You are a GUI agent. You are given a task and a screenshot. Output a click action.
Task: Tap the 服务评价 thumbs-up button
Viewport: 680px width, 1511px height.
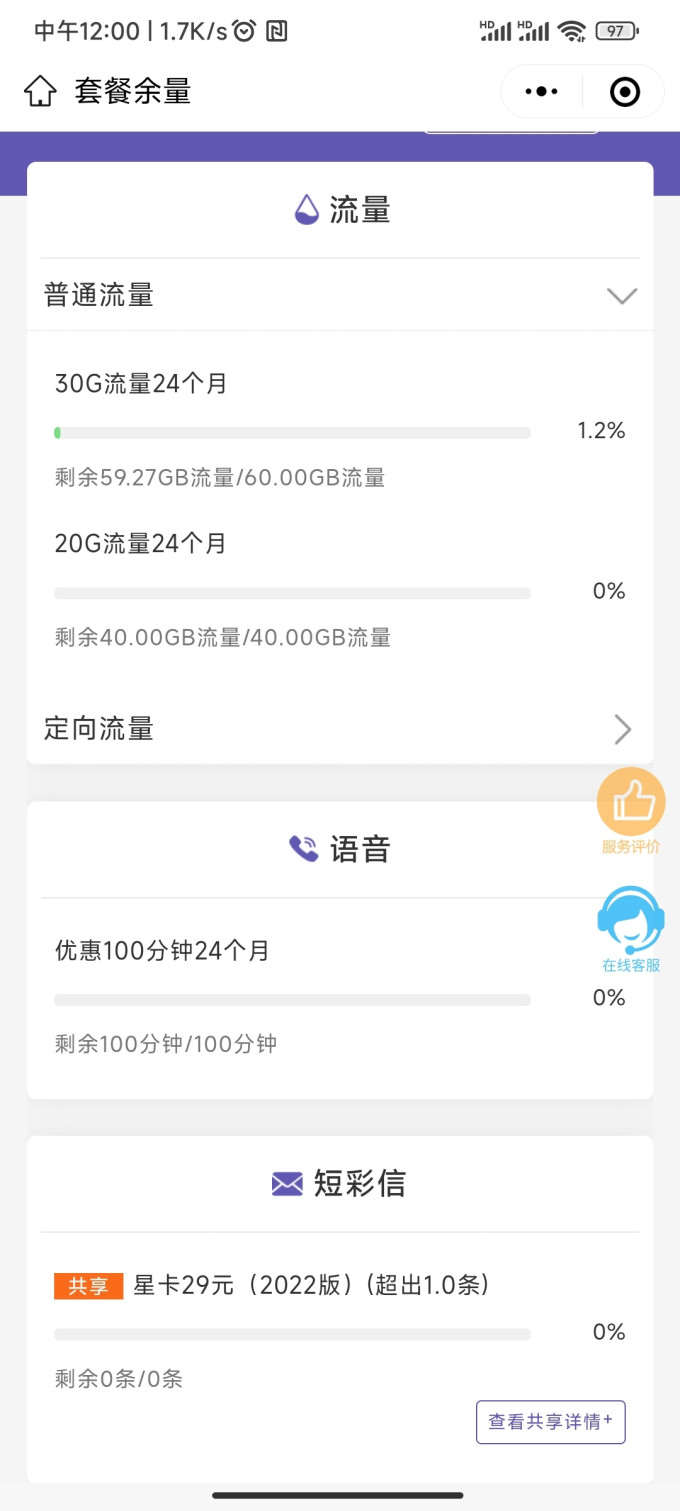tap(631, 802)
